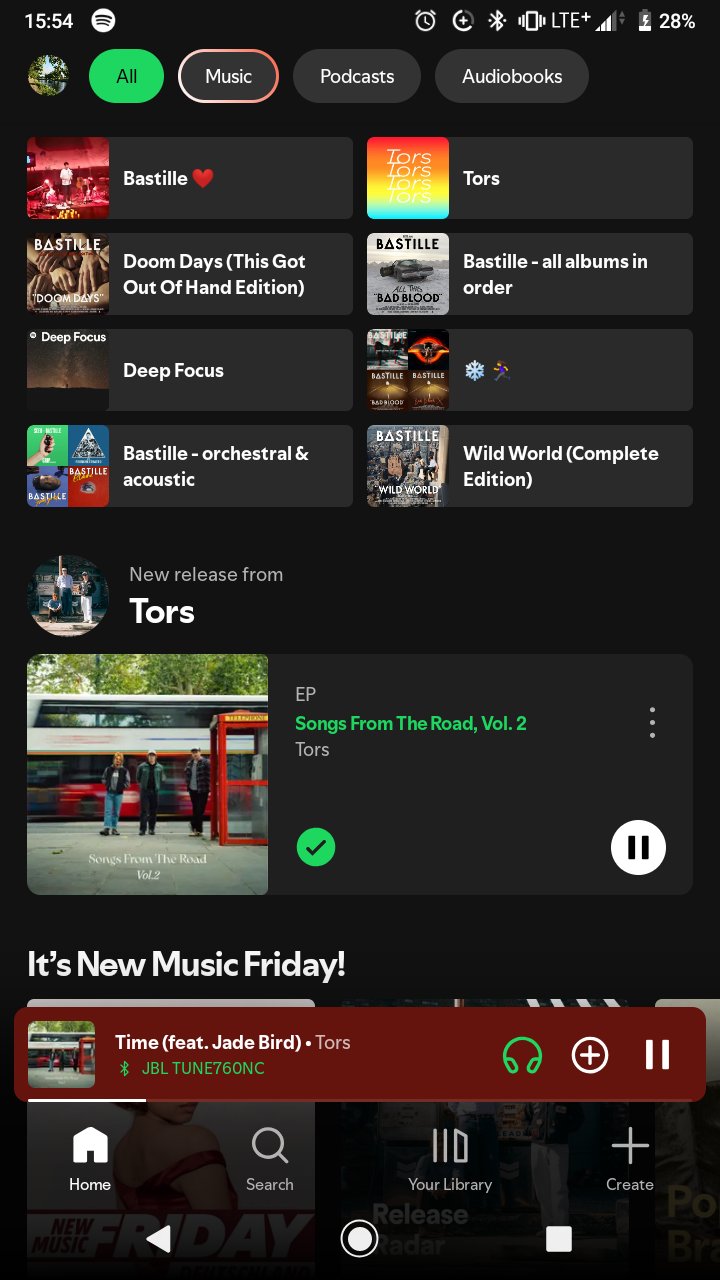The height and width of the screenshot is (1280, 720).
Task: Pause playback from the mini player
Action: [x=657, y=1055]
